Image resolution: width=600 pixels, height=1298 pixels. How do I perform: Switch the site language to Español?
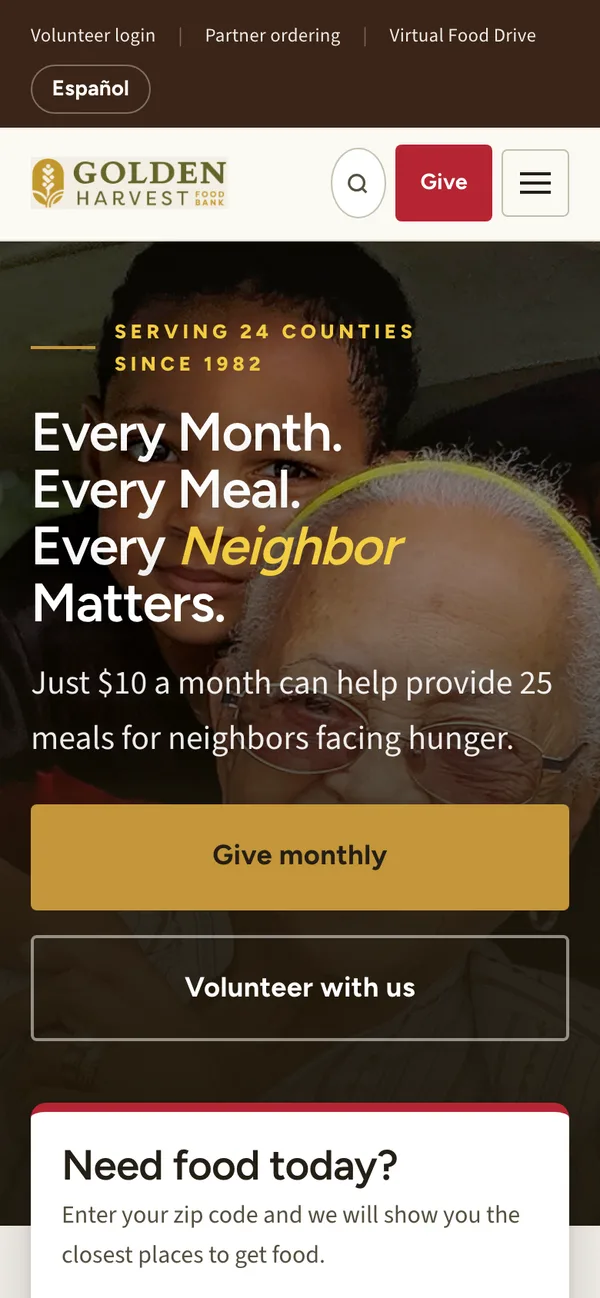click(x=91, y=89)
